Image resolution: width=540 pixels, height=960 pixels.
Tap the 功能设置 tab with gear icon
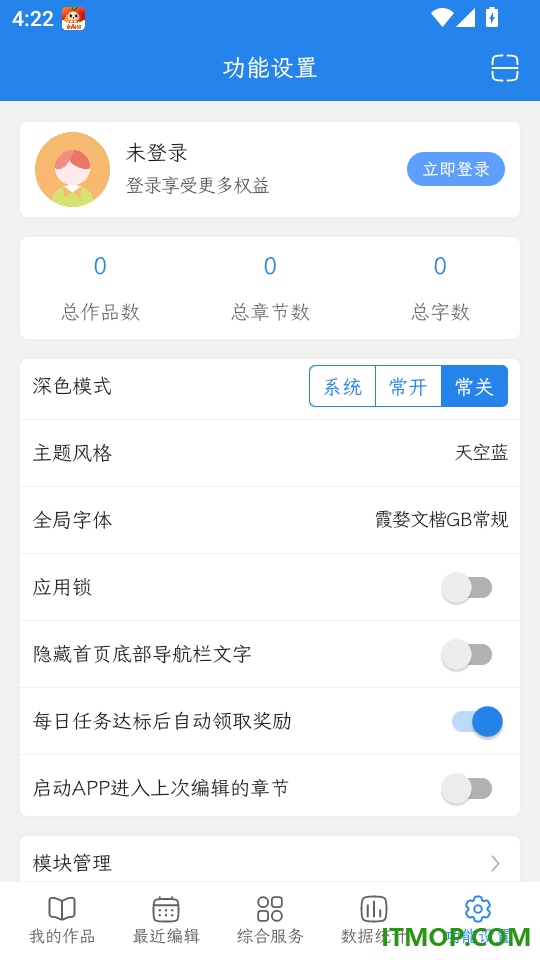click(x=478, y=920)
